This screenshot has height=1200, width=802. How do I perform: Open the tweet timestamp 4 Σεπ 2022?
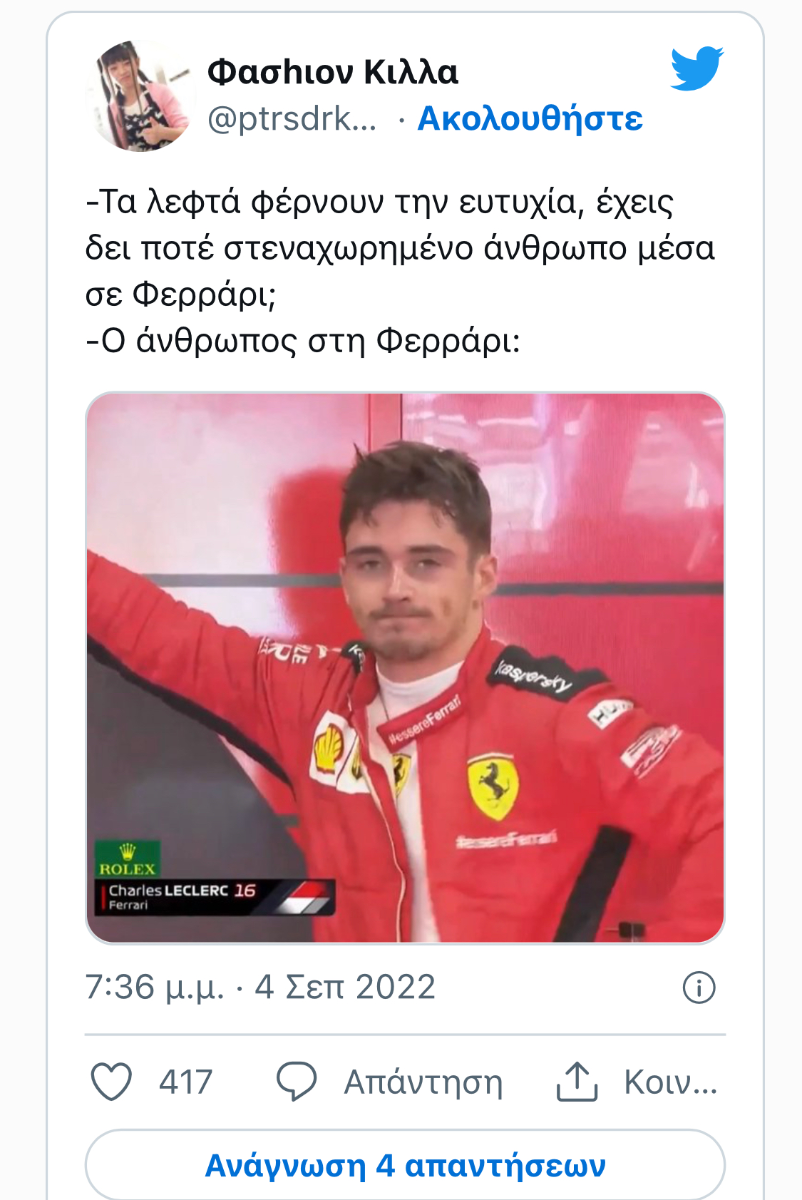[261, 987]
